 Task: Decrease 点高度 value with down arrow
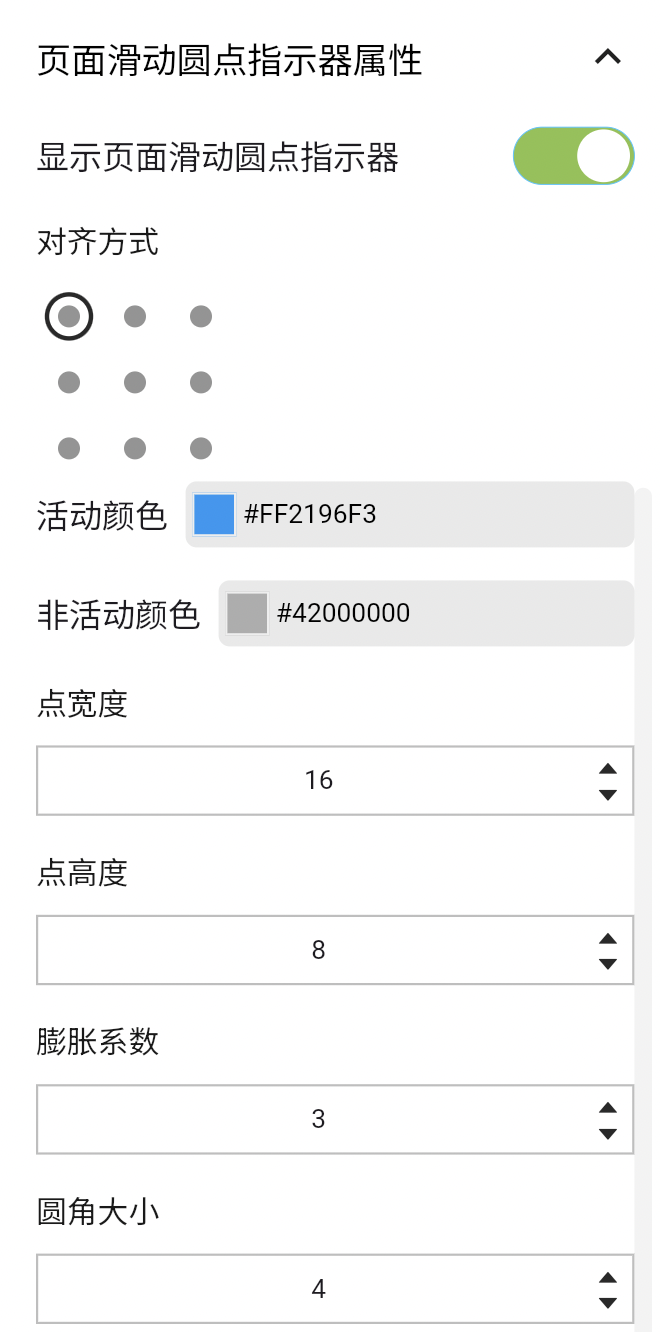[607, 963]
